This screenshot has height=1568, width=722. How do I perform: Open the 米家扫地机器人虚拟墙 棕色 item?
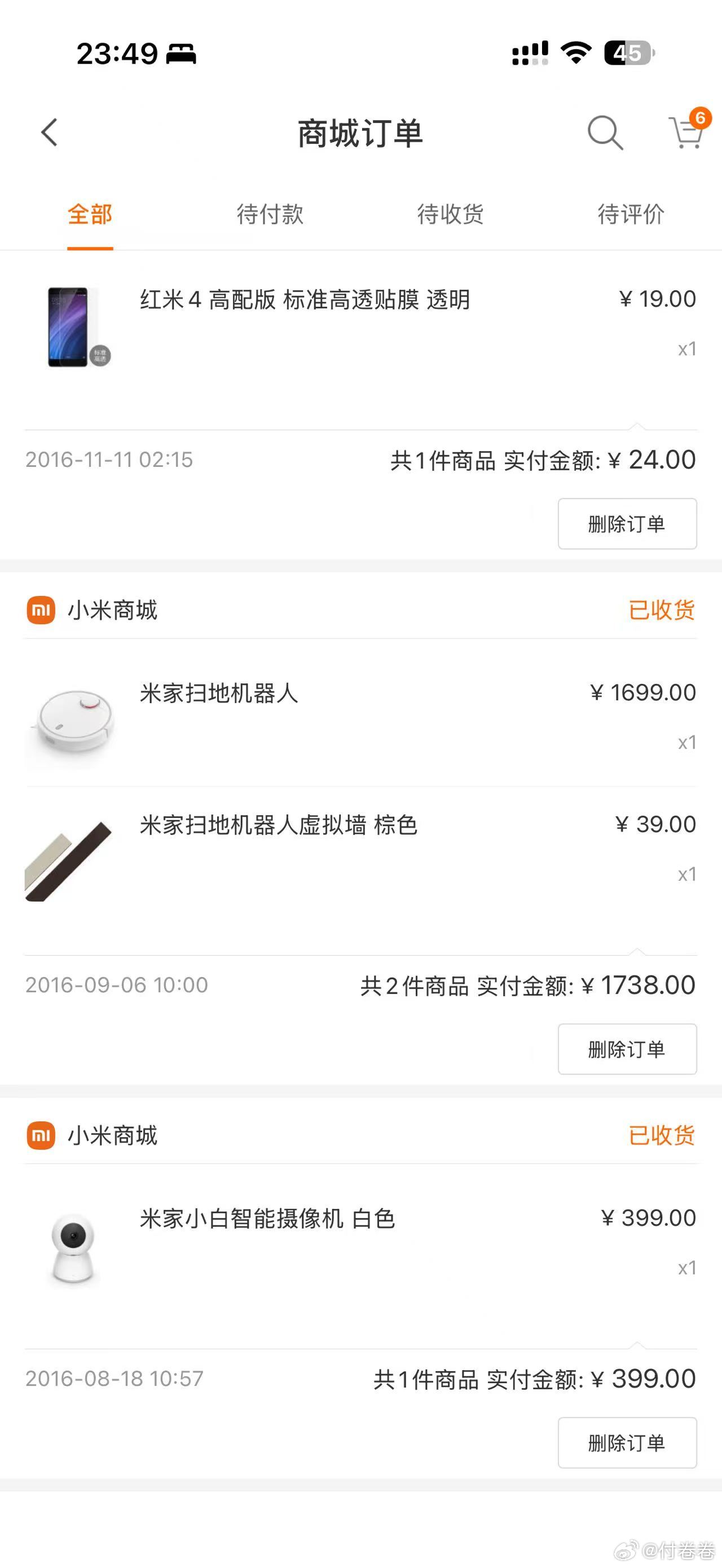279,826
